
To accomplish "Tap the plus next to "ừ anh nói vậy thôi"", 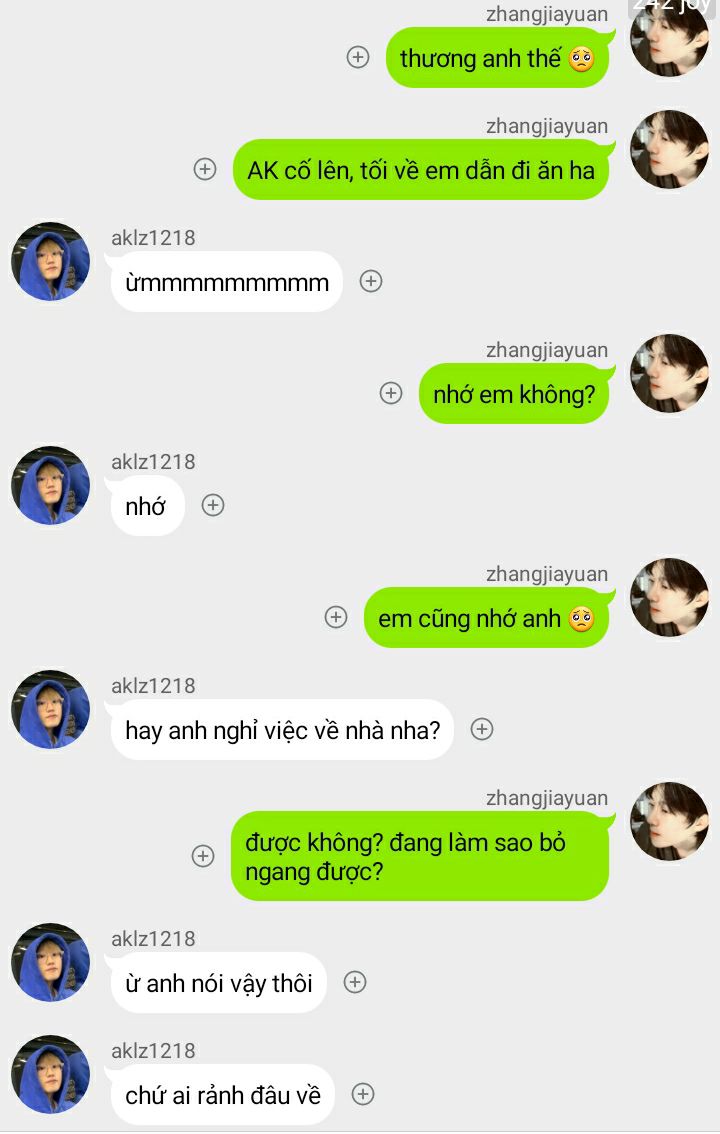I will 354,982.
